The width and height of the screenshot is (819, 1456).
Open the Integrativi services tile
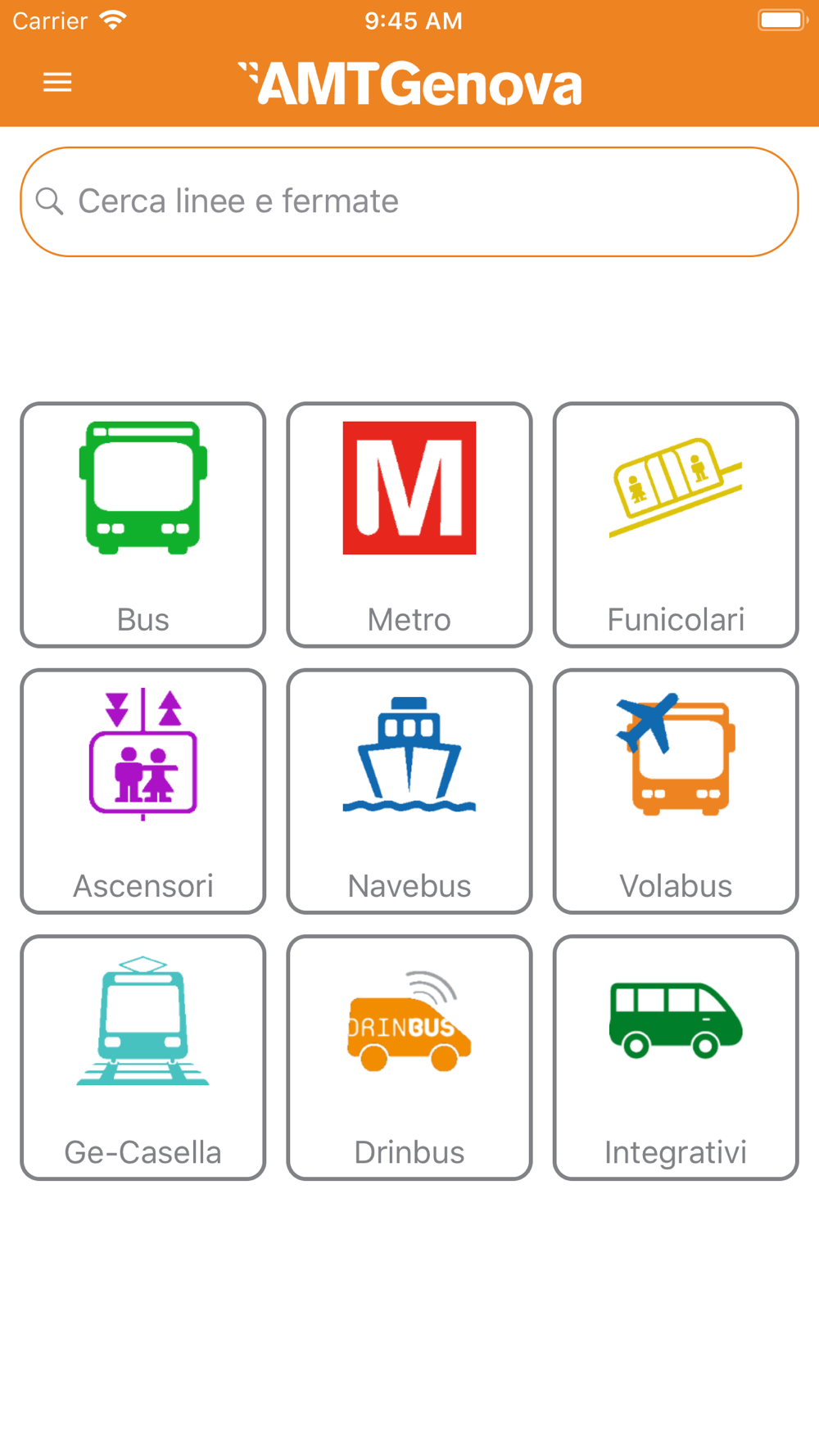coord(676,1057)
